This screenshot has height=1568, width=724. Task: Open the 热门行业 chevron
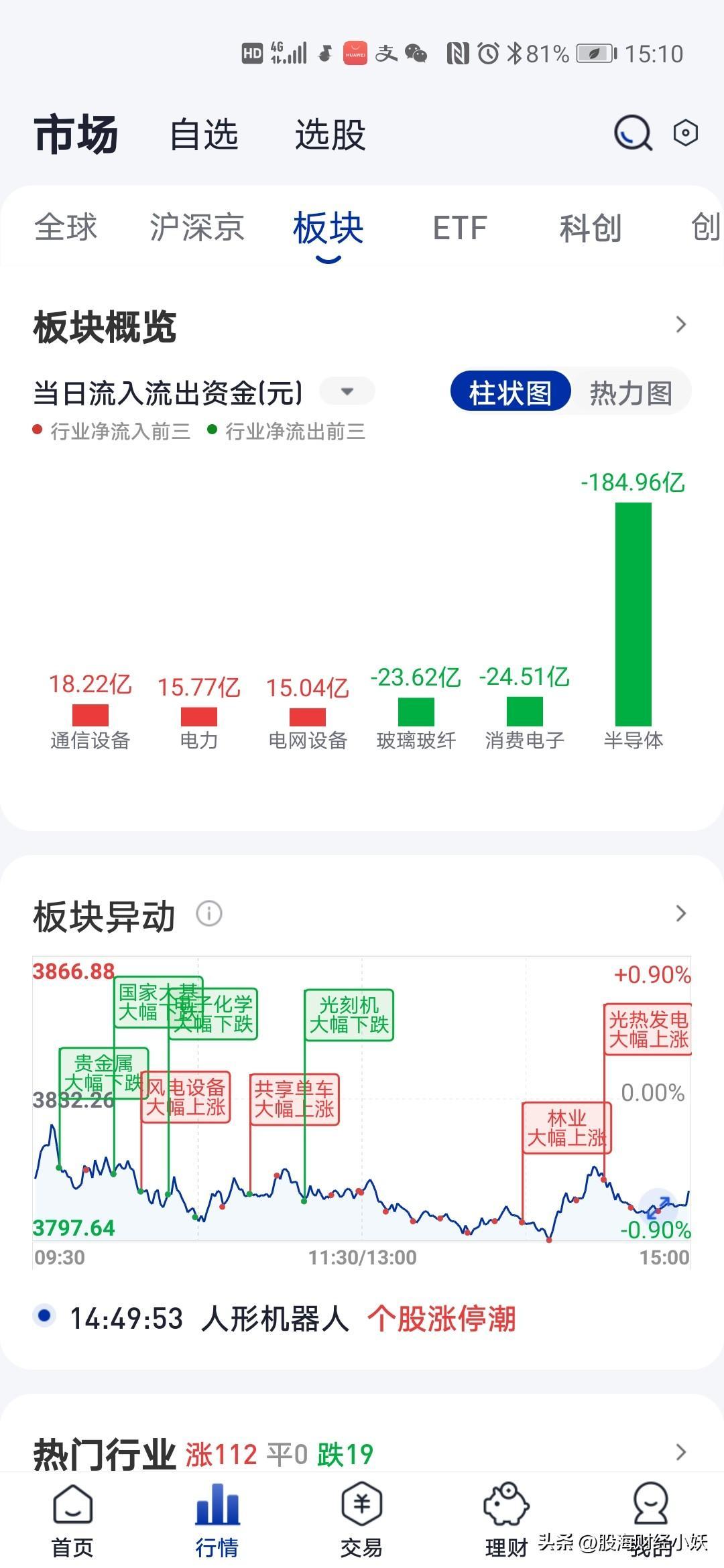coord(681,1452)
